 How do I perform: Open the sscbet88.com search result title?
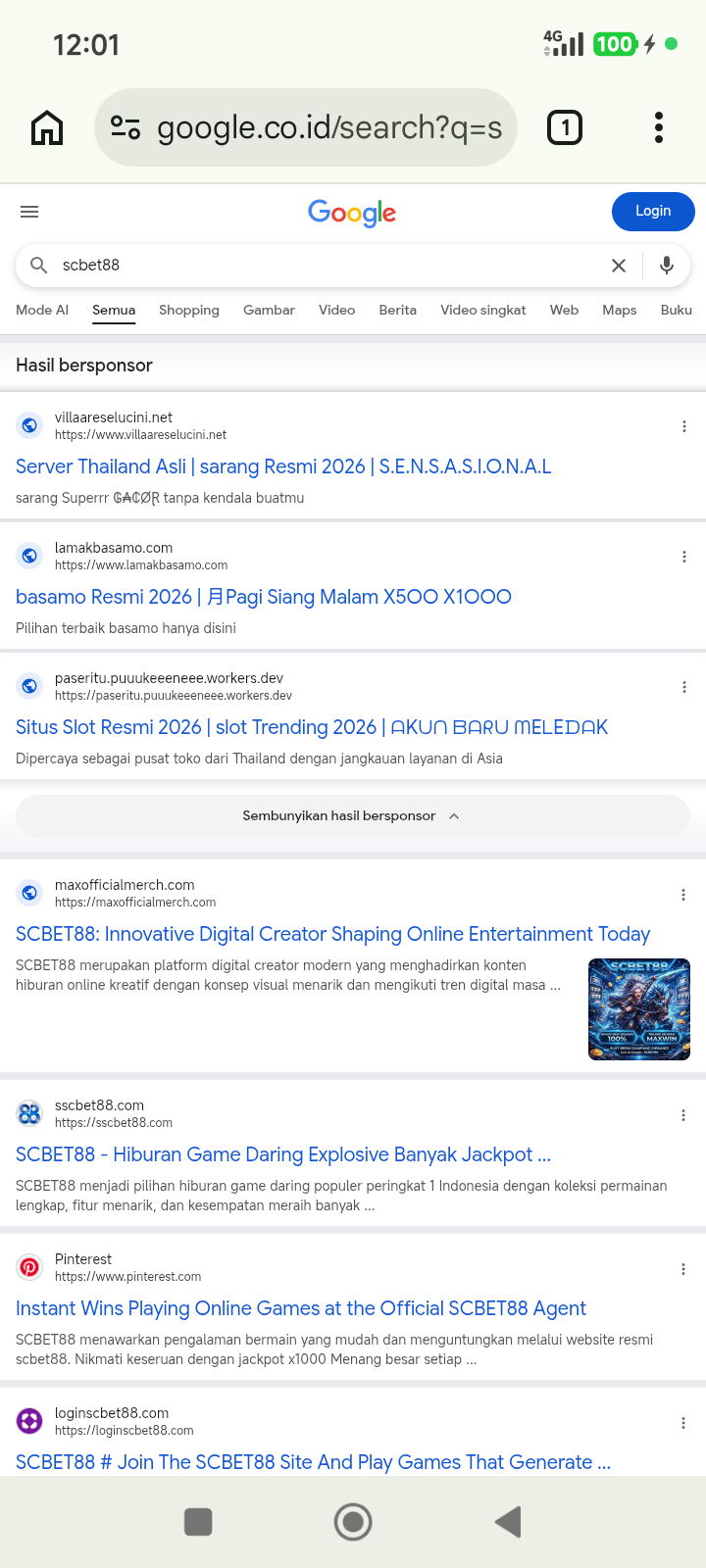tap(283, 1154)
